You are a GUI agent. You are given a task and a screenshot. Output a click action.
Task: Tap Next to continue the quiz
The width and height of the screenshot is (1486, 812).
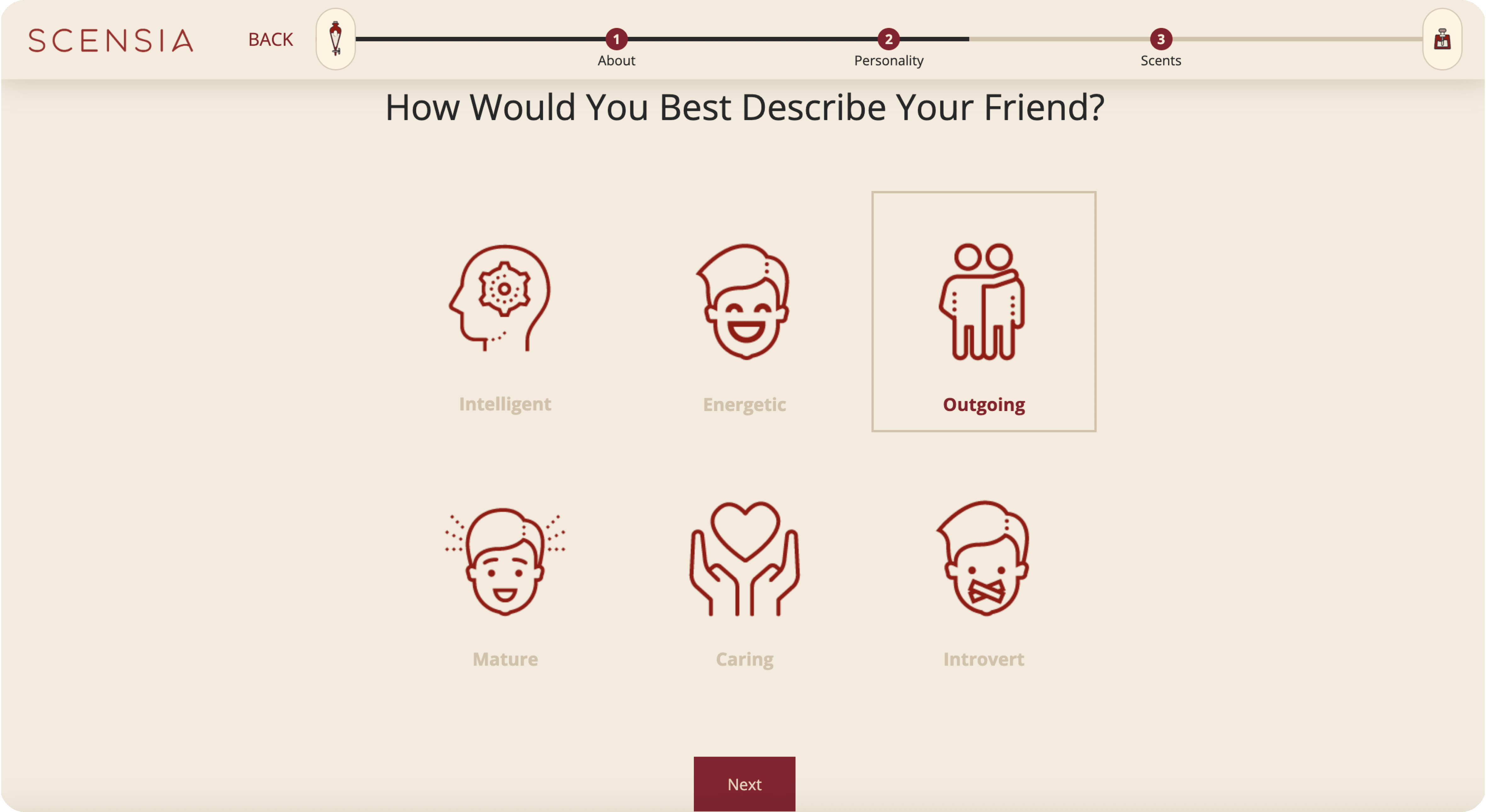point(744,784)
